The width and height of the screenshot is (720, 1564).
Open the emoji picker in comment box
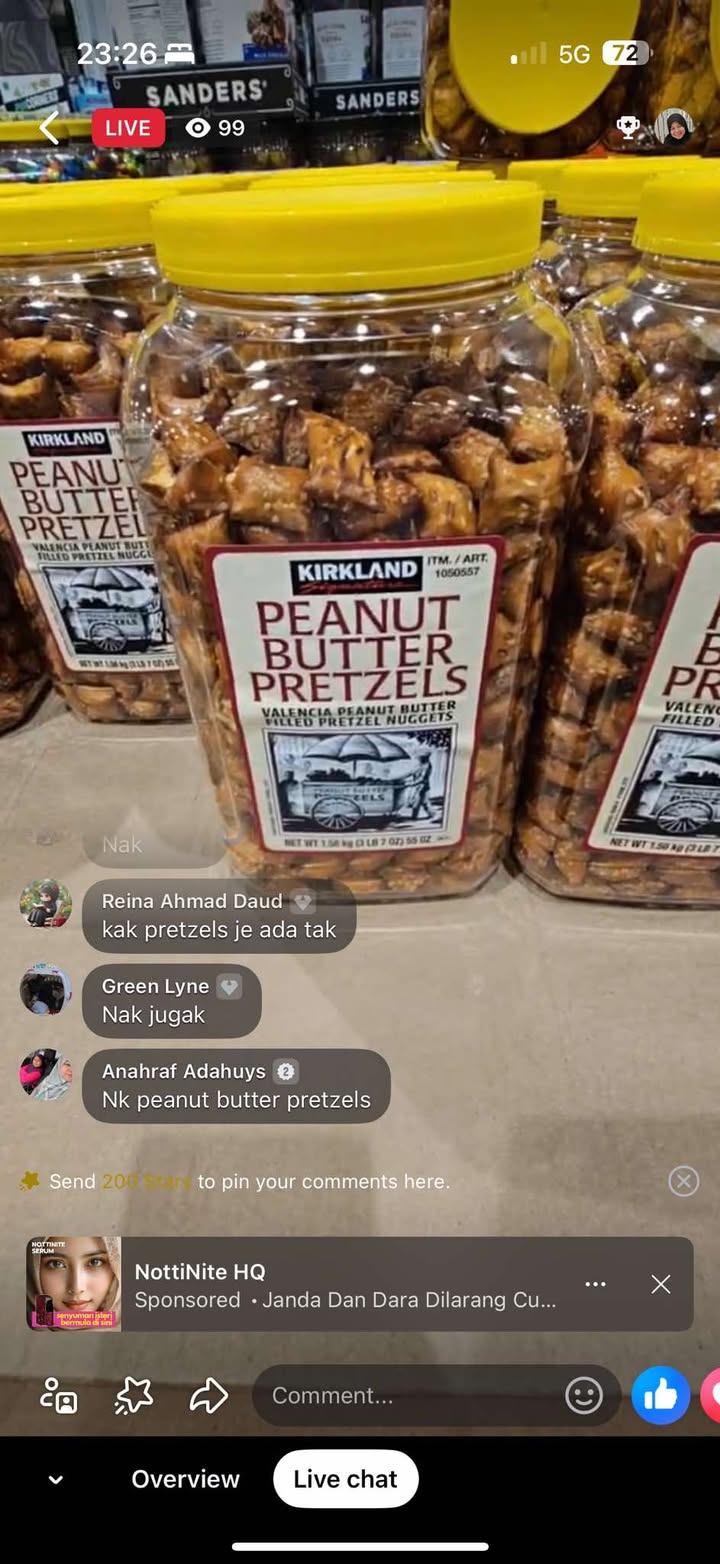pos(584,1395)
